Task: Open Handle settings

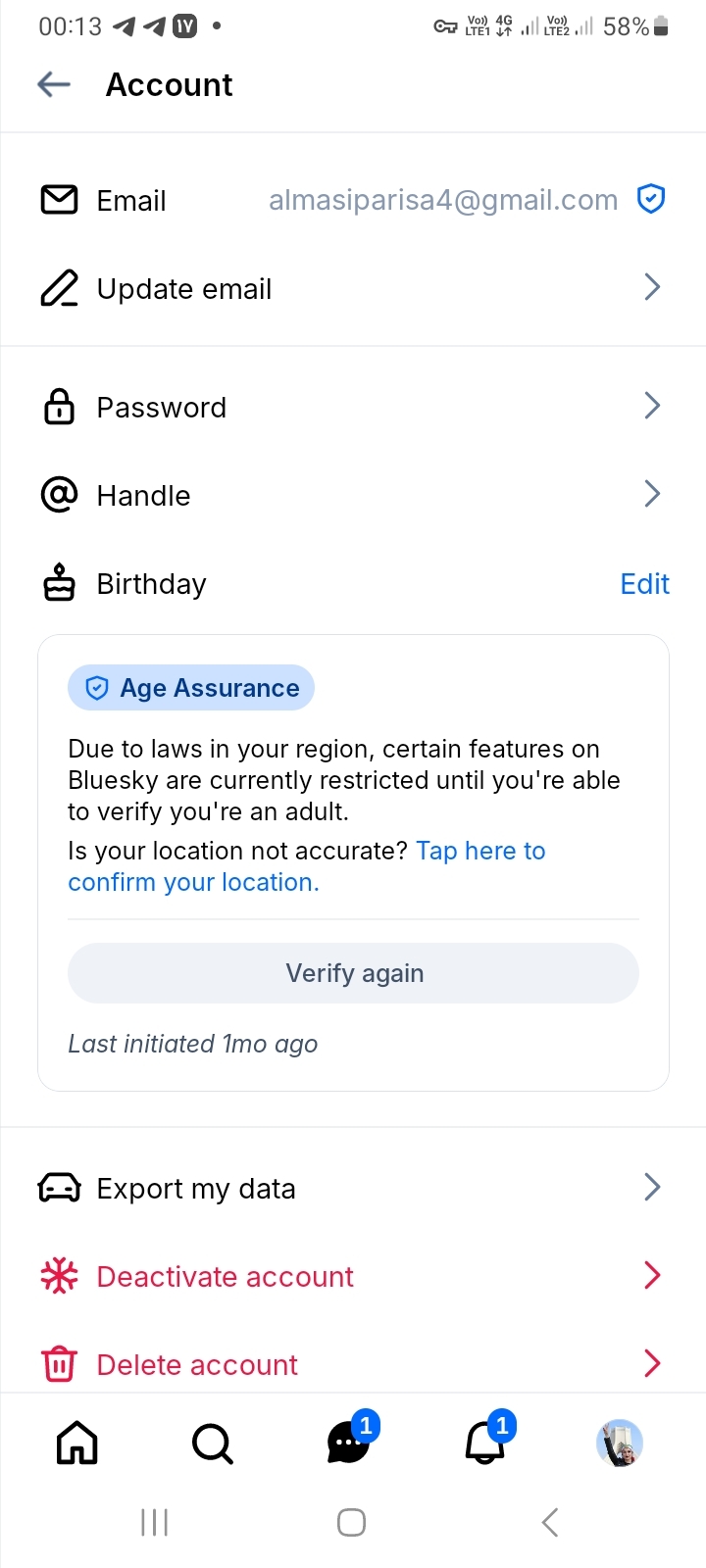Action: point(353,495)
